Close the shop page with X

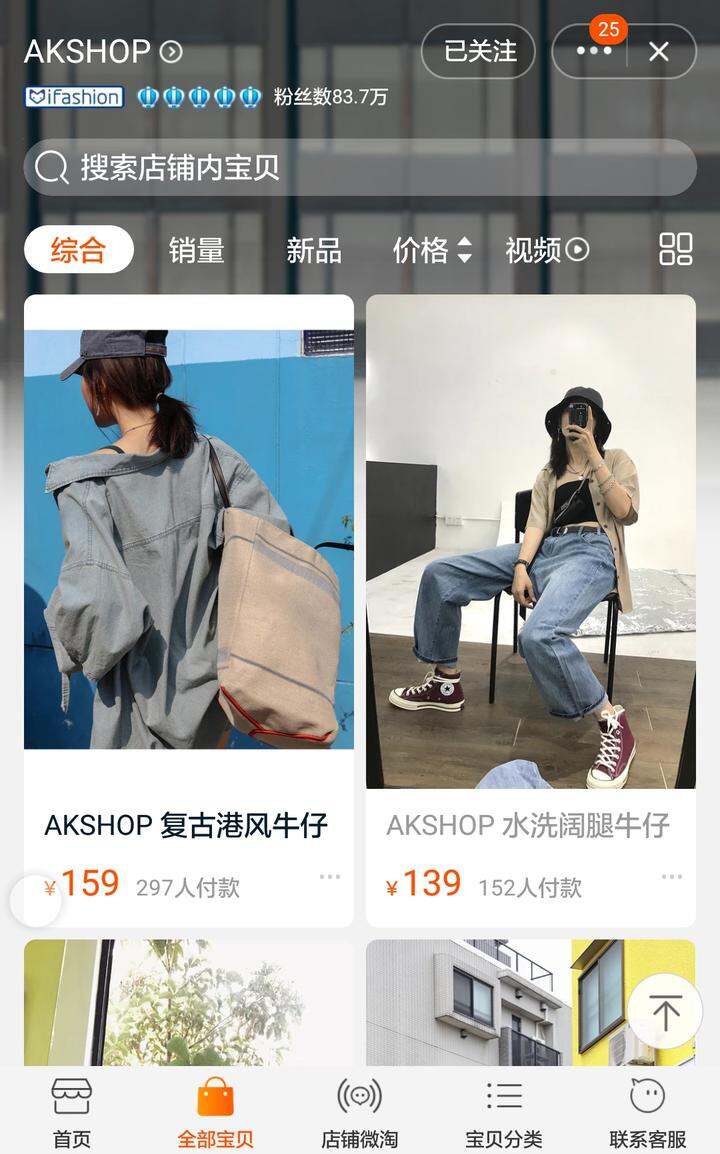(x=659, y=52)
